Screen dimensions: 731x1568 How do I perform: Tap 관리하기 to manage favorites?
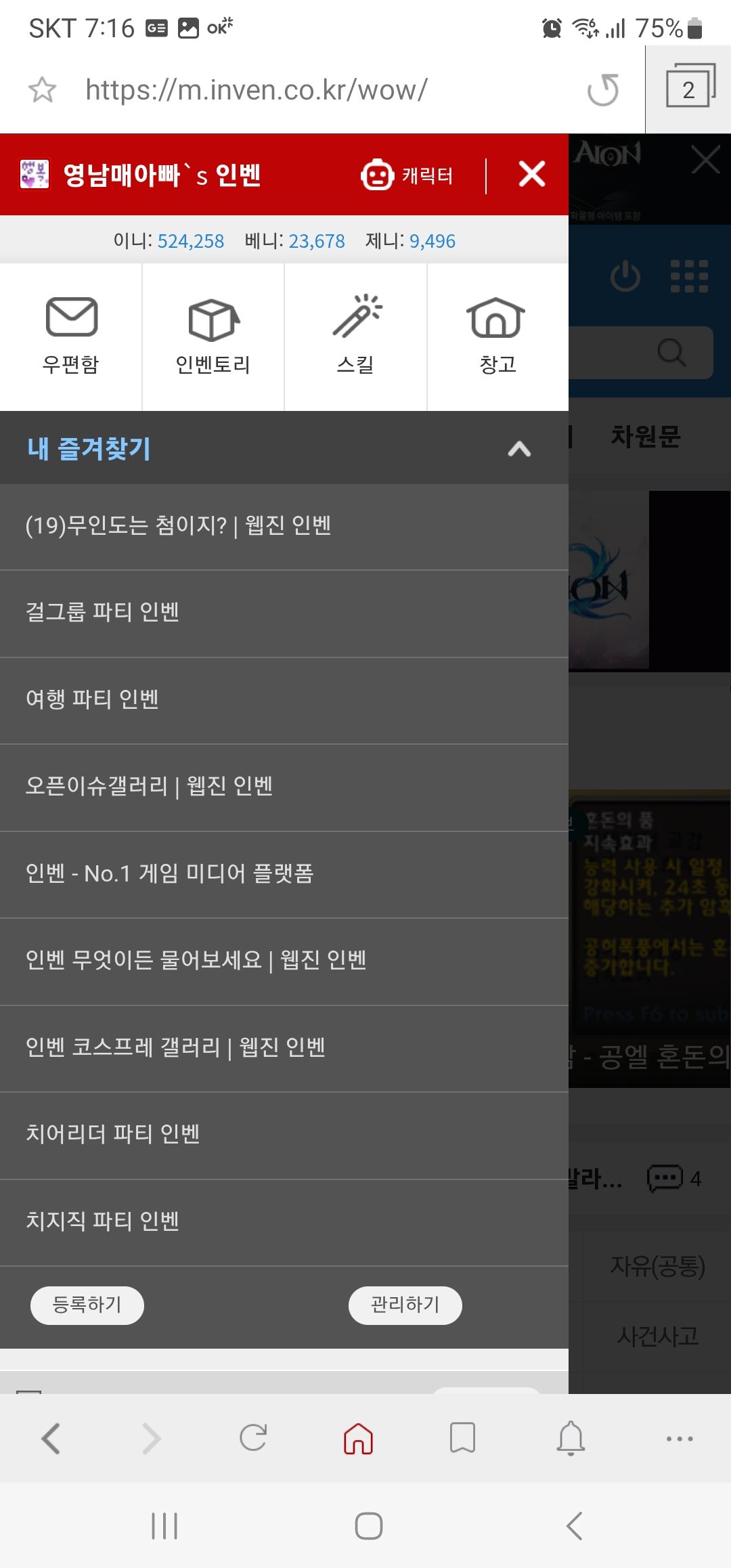[x=405, y=1305]
